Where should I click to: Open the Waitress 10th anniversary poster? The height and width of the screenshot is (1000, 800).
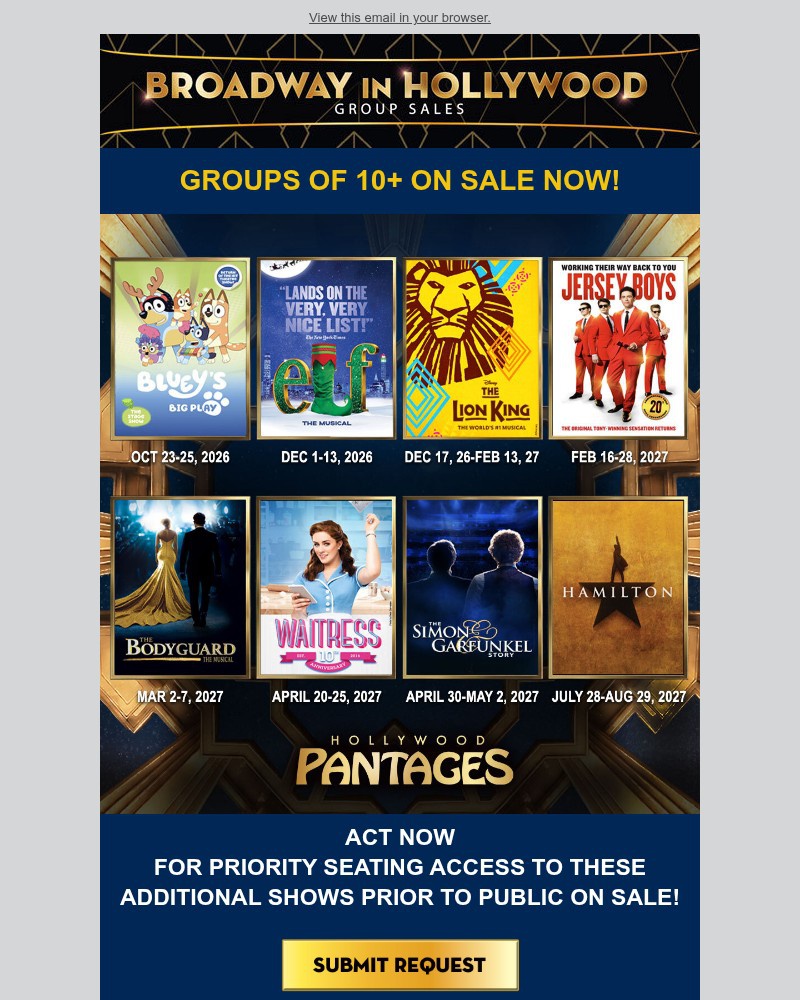click(x=327, y=587)
